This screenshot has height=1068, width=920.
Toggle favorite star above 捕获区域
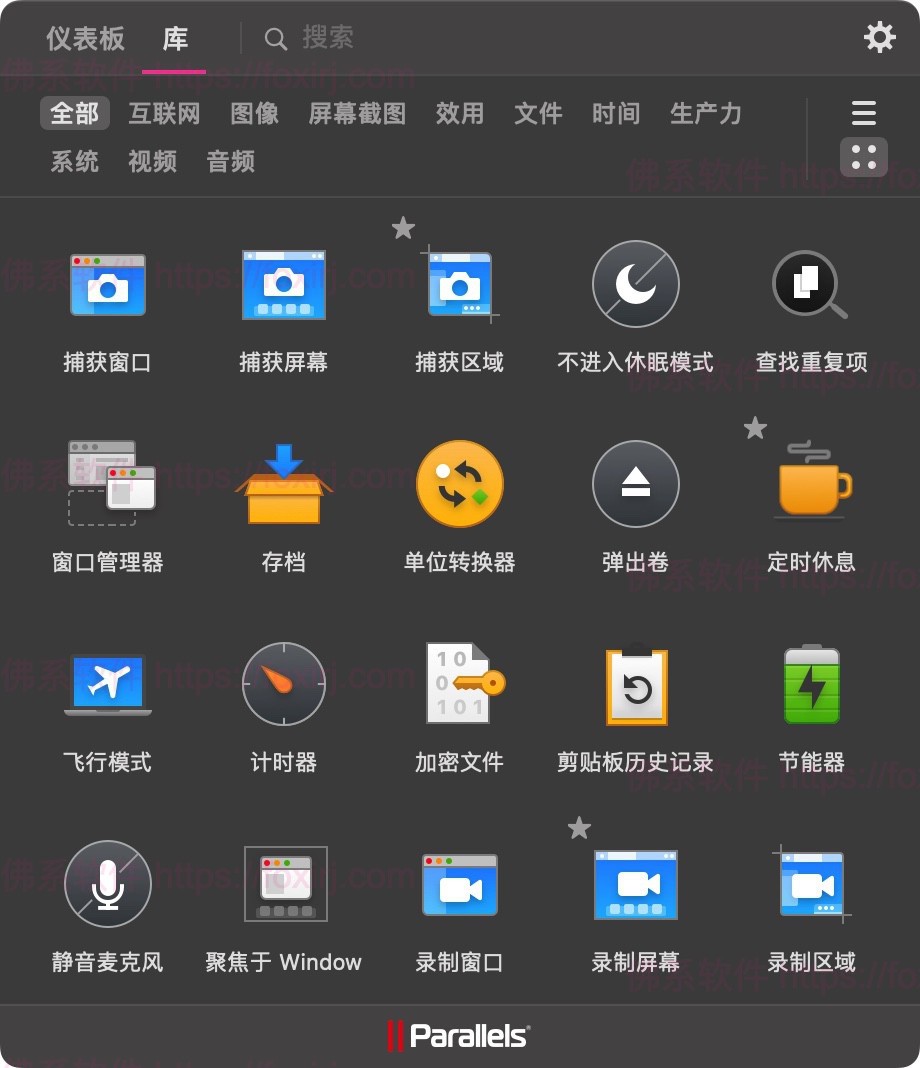402,228
